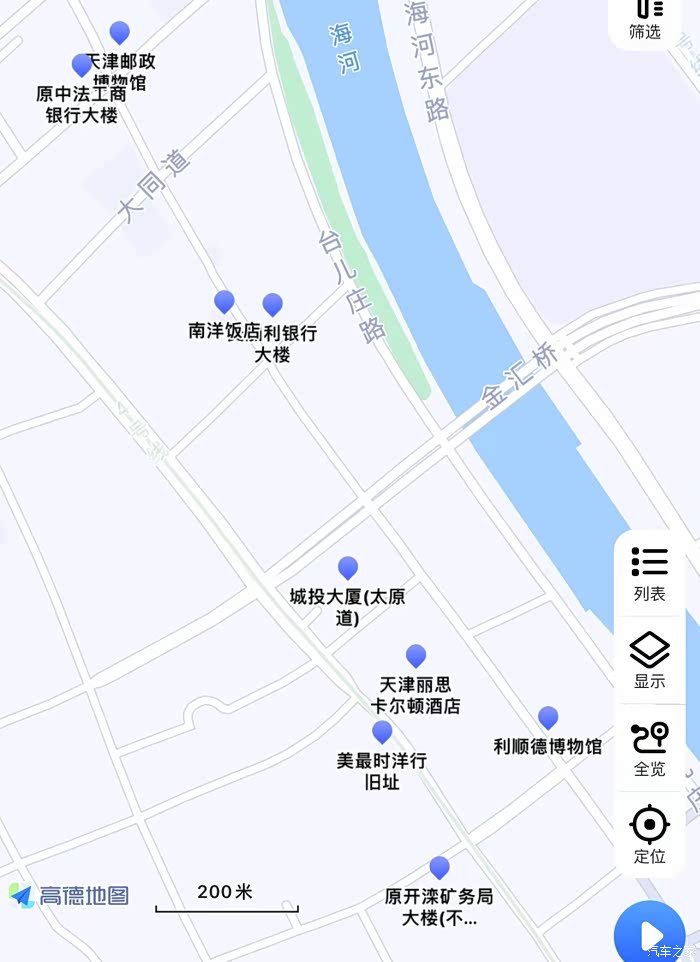This screenshot has height=962, width=700.
Task: Open the 美最时洋行旧址 marker
Action: click(382, 733)
